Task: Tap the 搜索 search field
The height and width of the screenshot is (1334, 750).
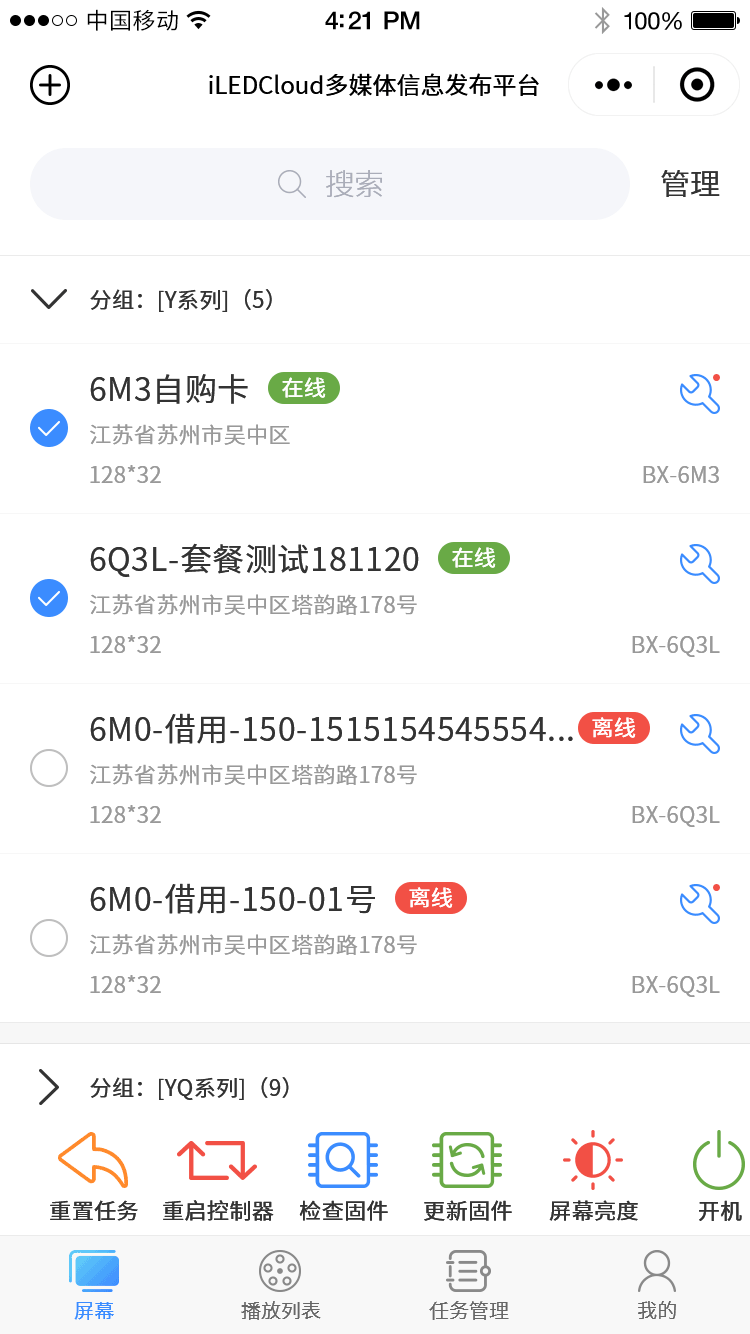Action: 330,184
